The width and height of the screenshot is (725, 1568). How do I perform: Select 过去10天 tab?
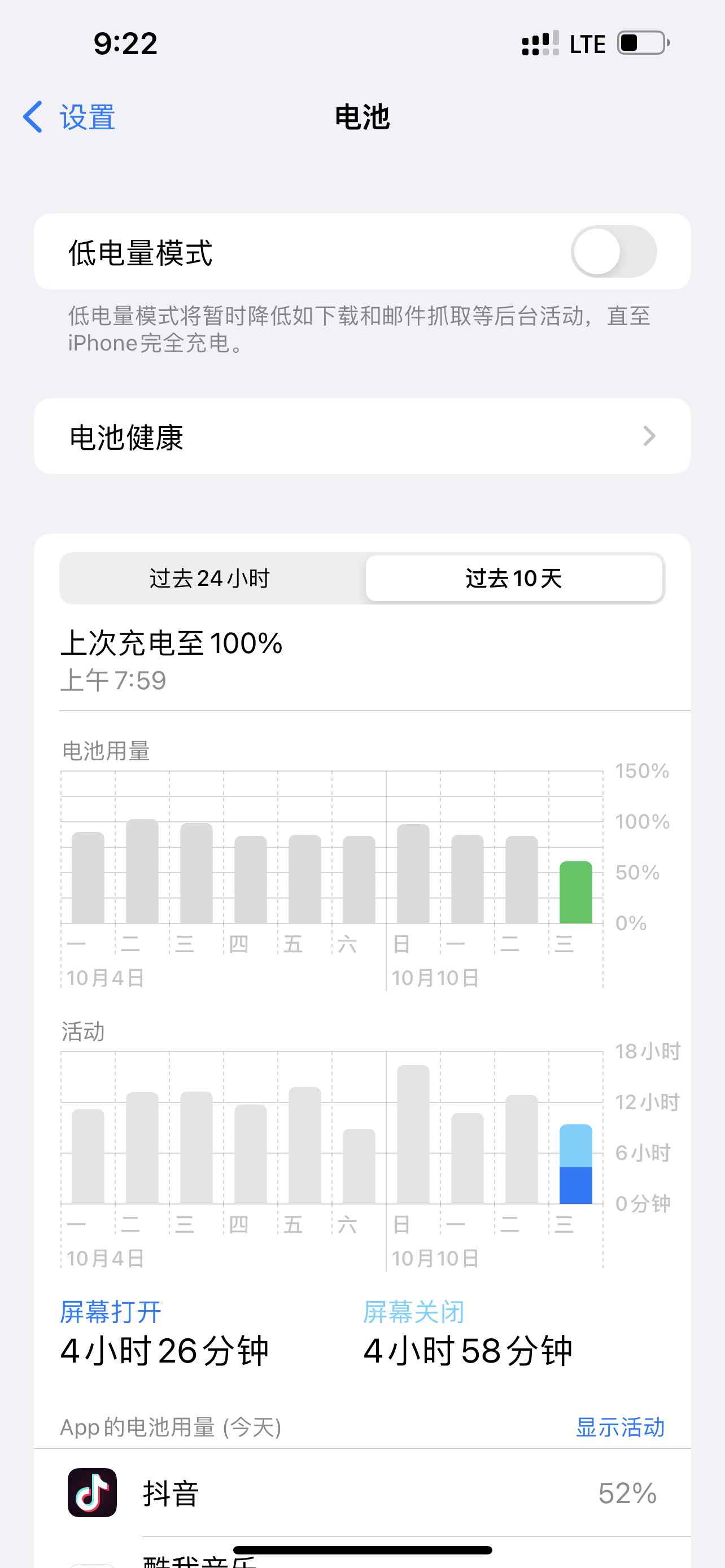pyautogui.click(x=513, y=578)
